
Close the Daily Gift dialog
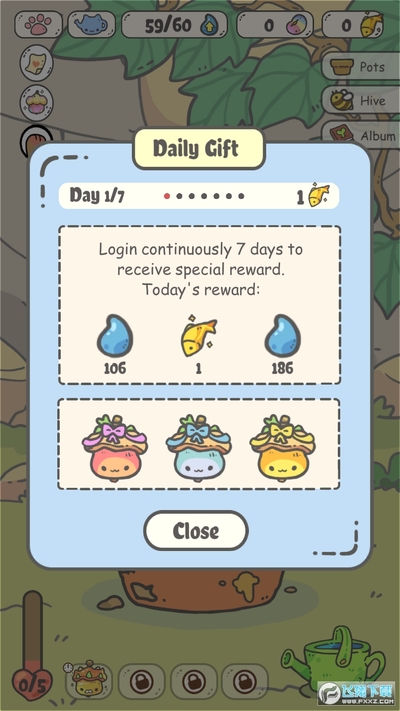pyautogui.click(x=196, y=531)
